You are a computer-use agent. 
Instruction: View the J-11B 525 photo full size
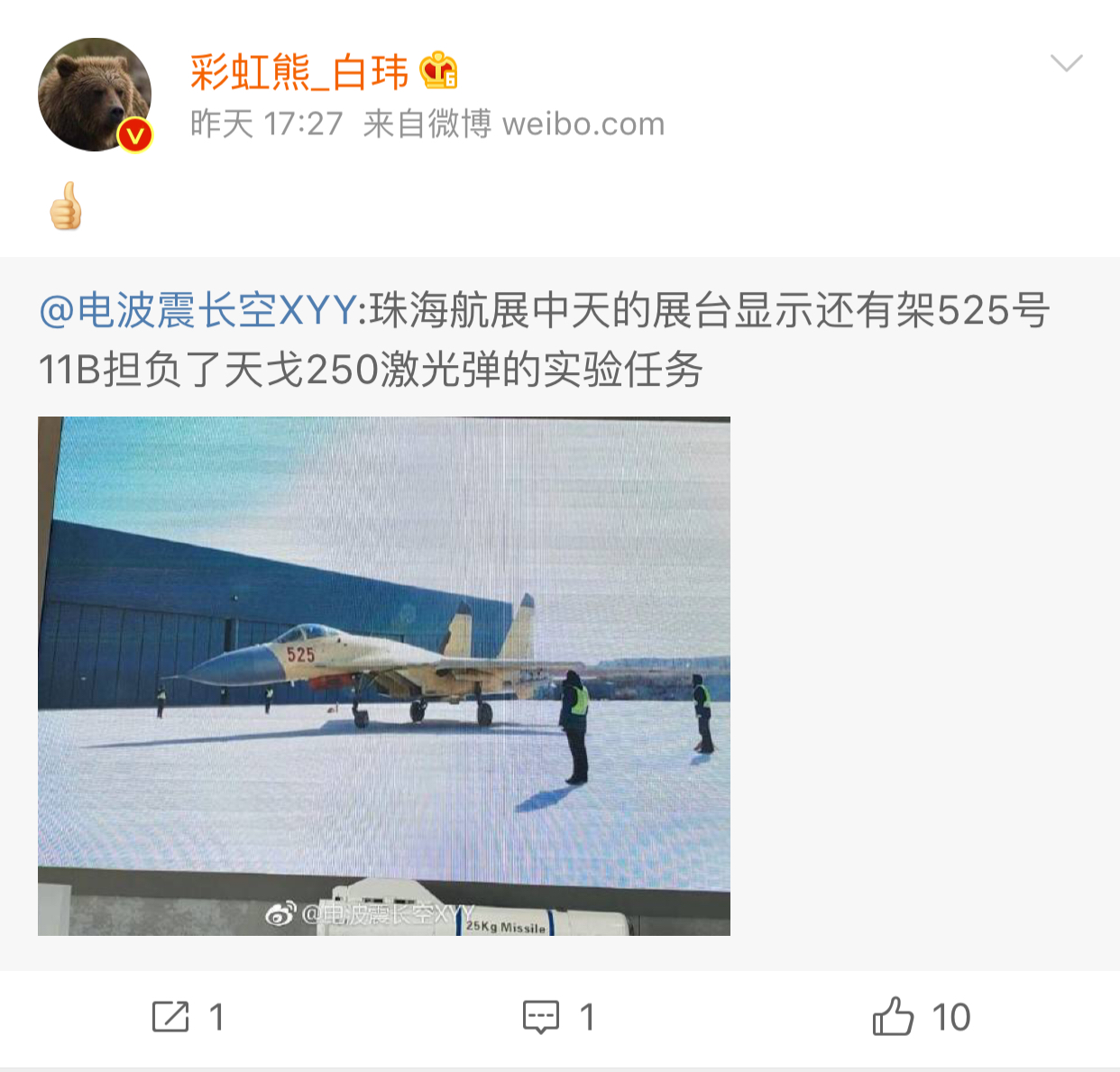pos(383,675)
